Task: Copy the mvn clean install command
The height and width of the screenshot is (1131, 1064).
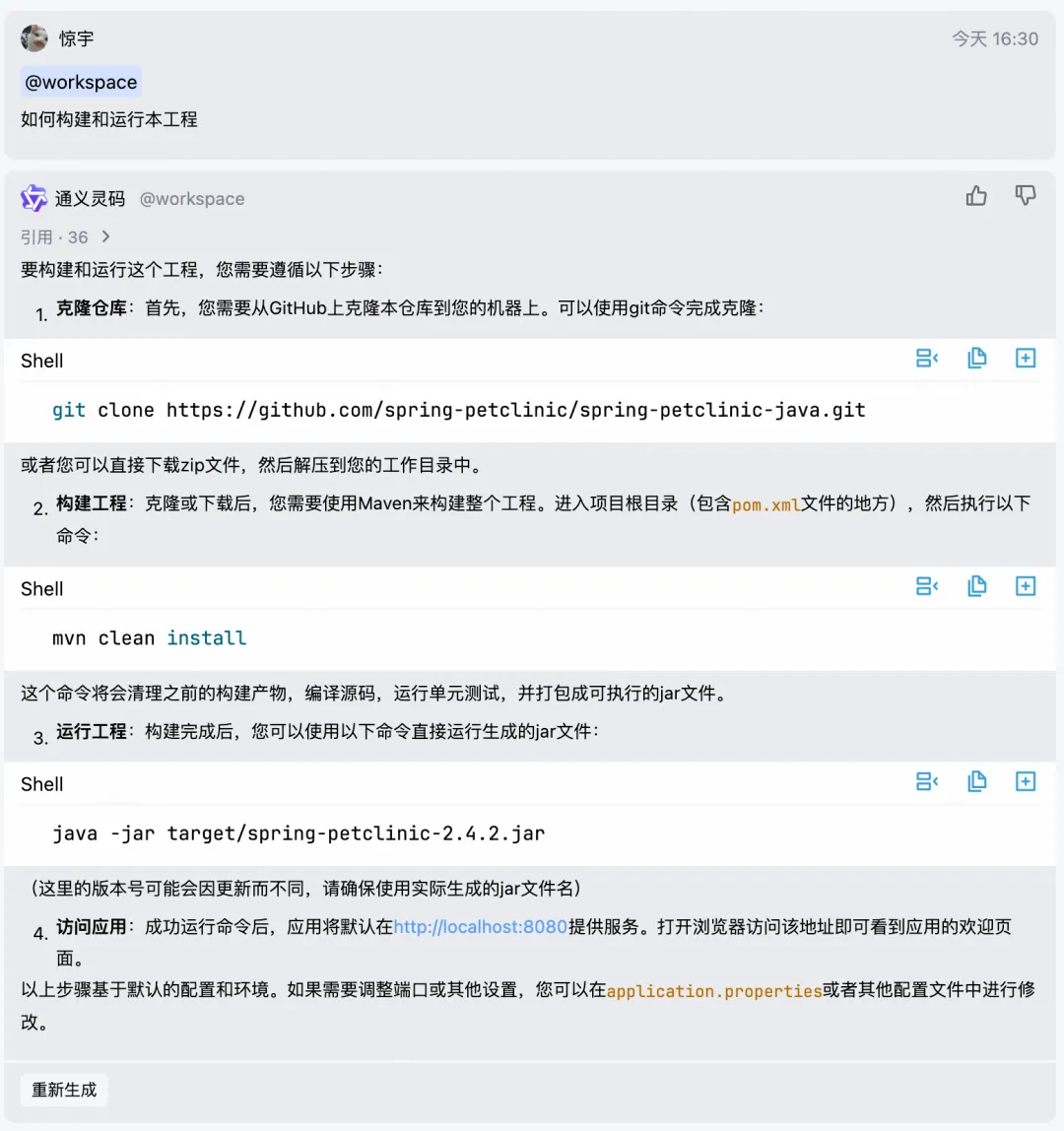Action: pos(976,586)
